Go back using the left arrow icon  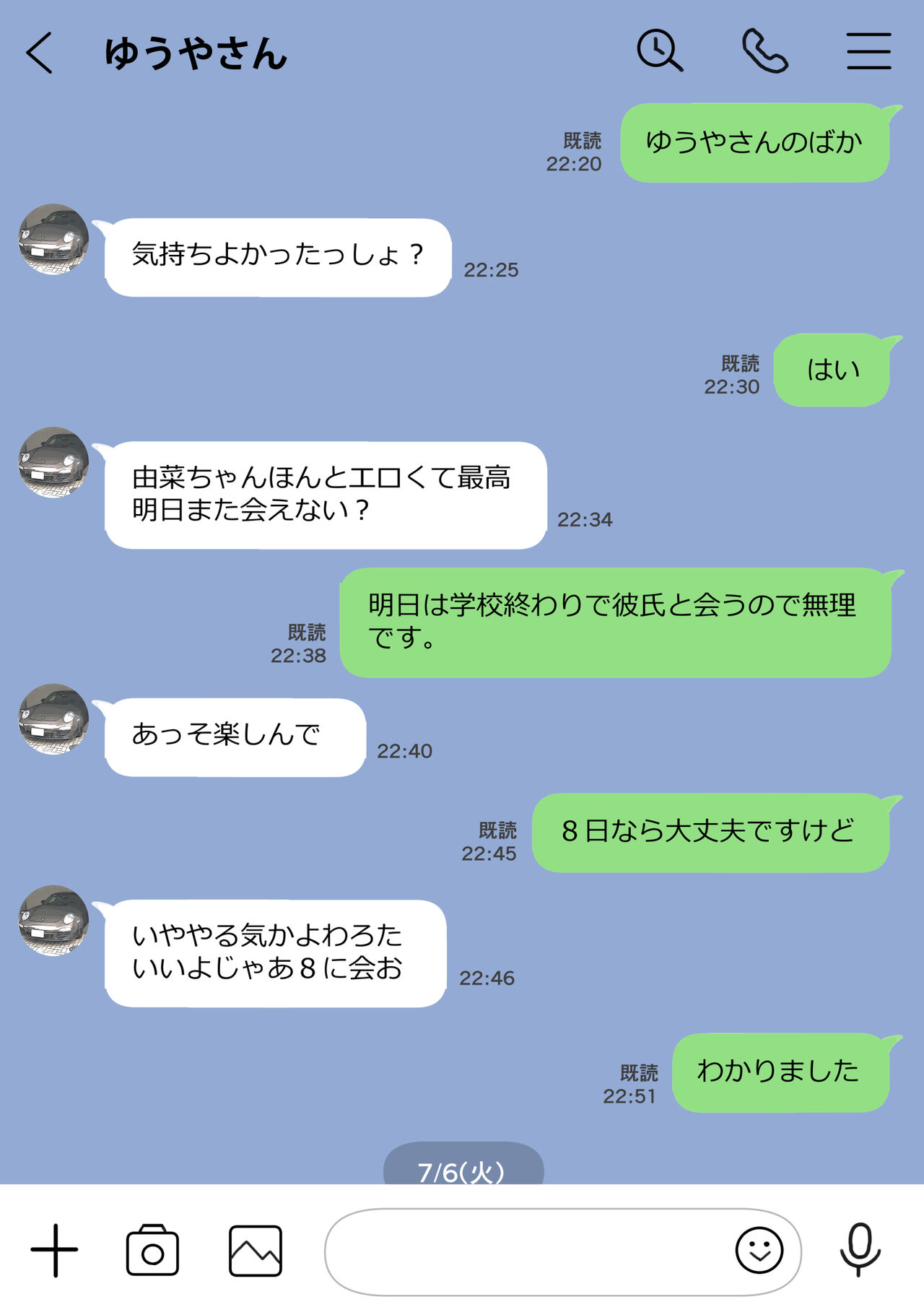pos(41,52)
